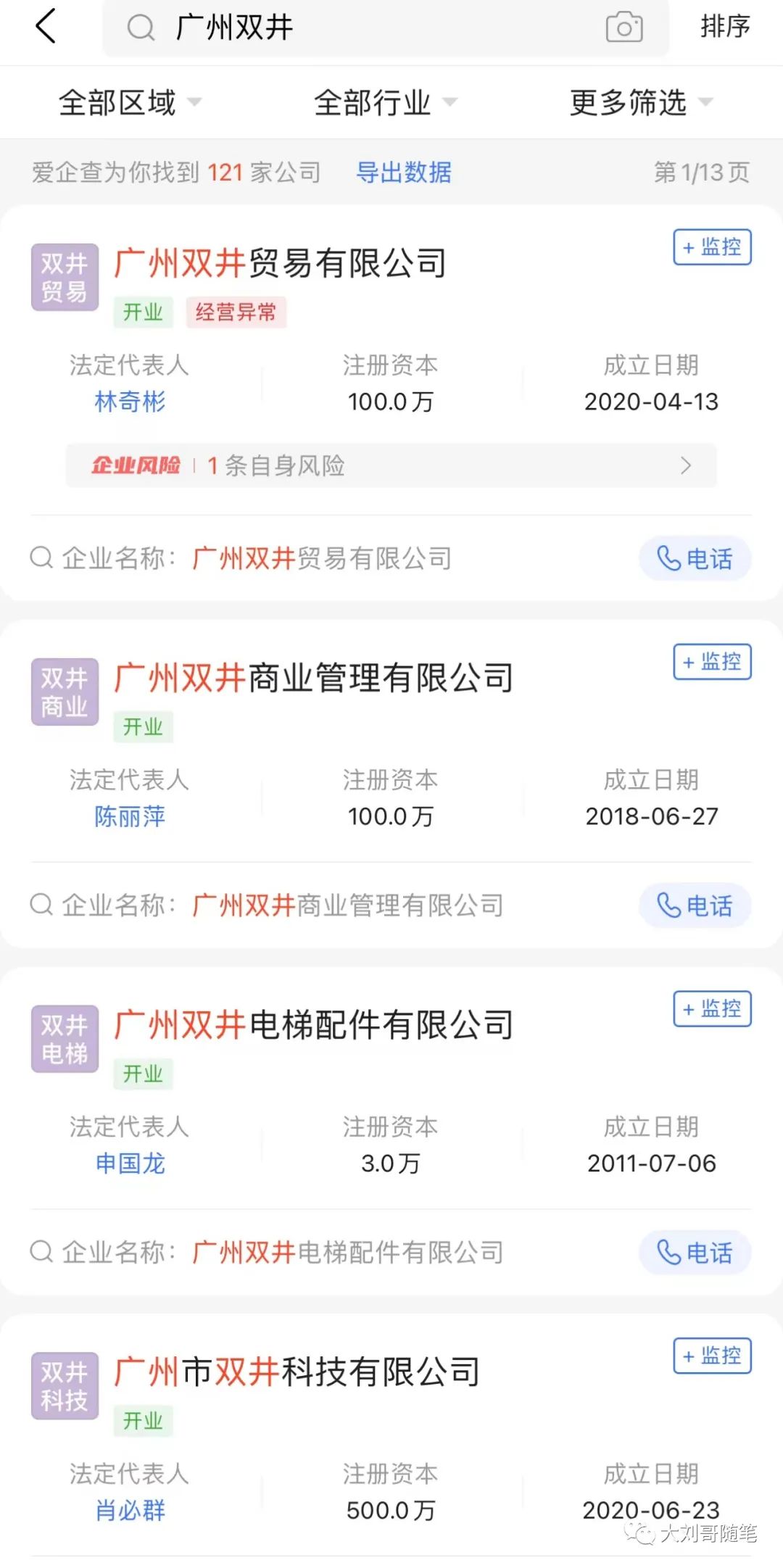Go back using the top-left arrow
Screen dimensions: 783x1568
46,27
